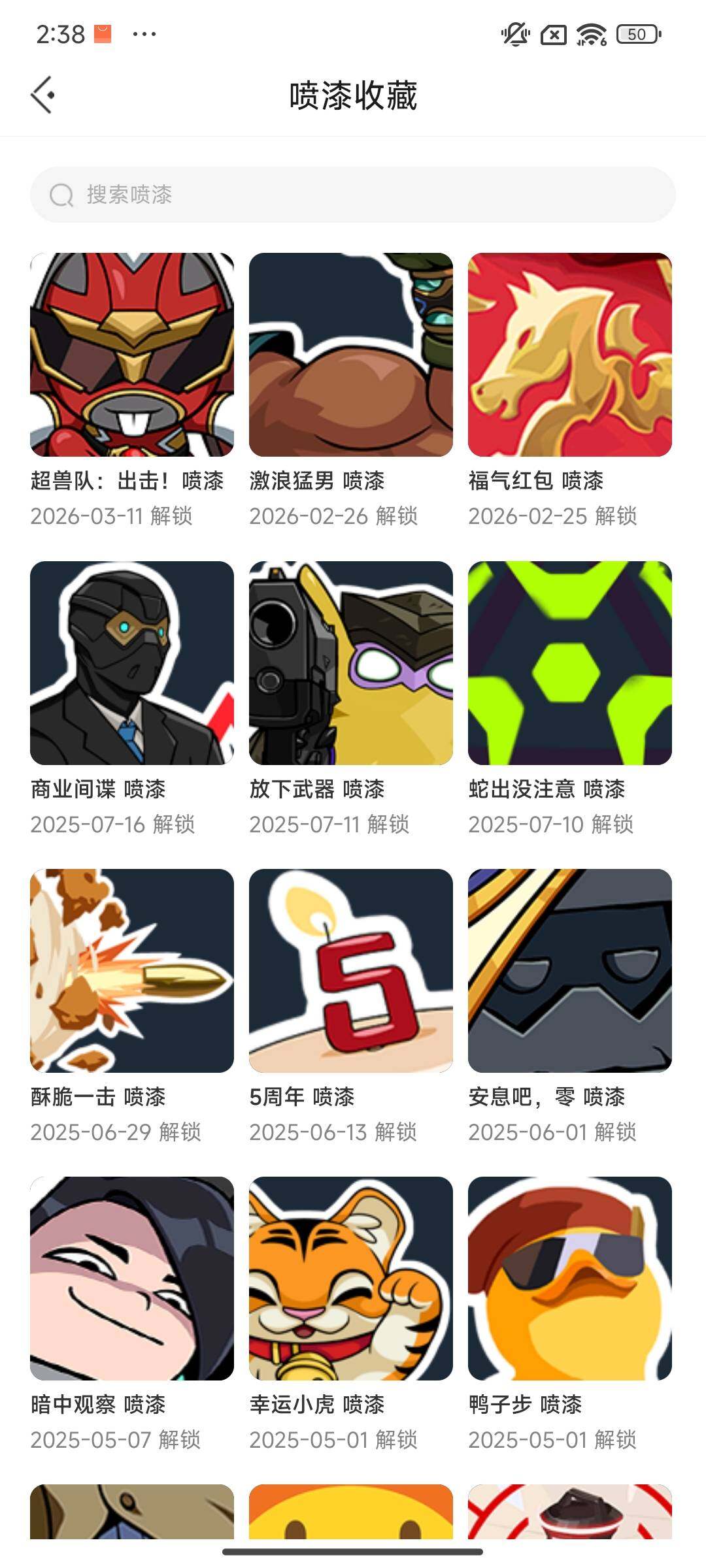This screenshot has width=706, height=1568.
Task: Open the 商业间谍 喷漆 name label
Action: click(98, 791)
